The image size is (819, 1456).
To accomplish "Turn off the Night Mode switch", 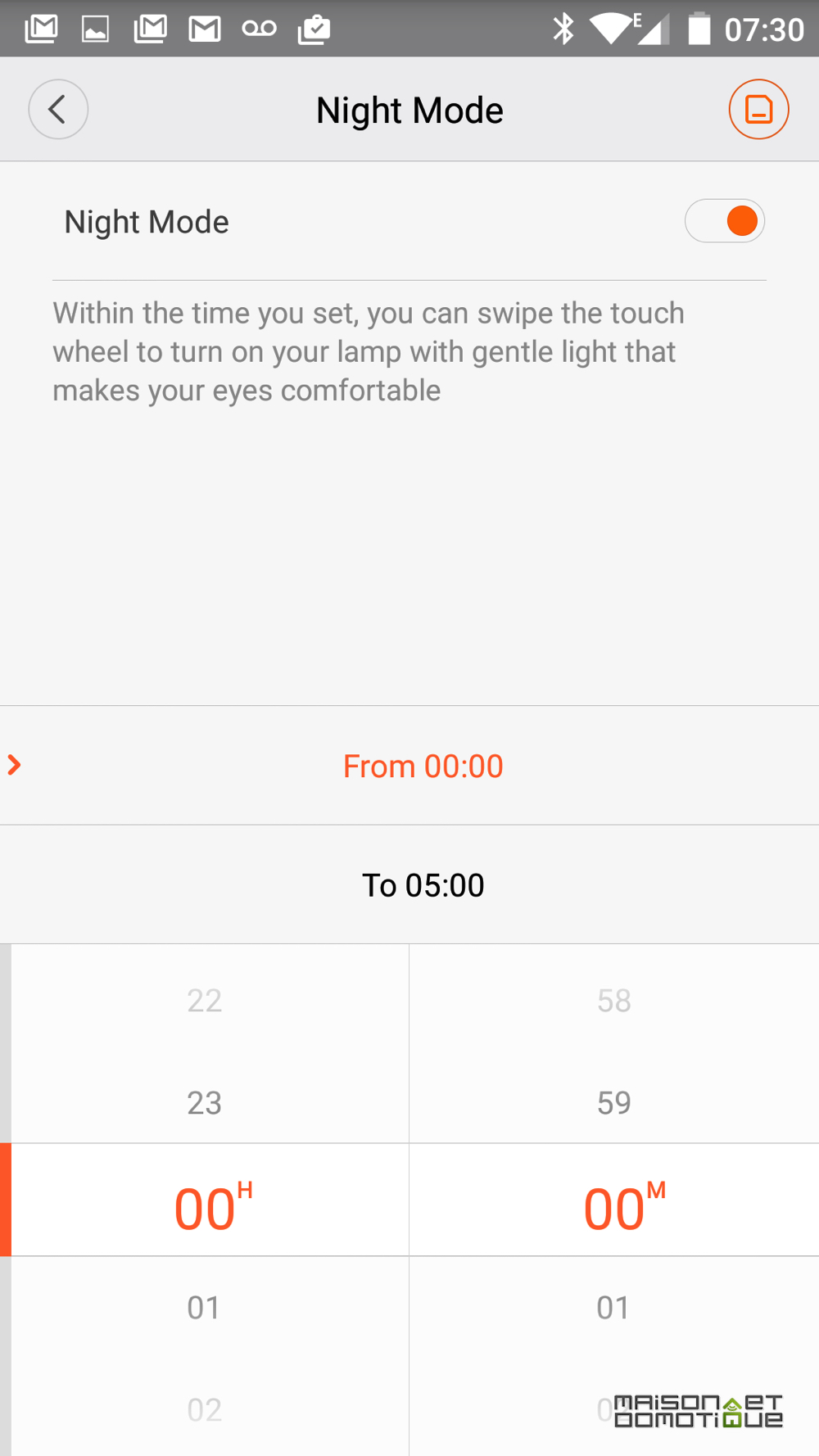I will [725, 221].
